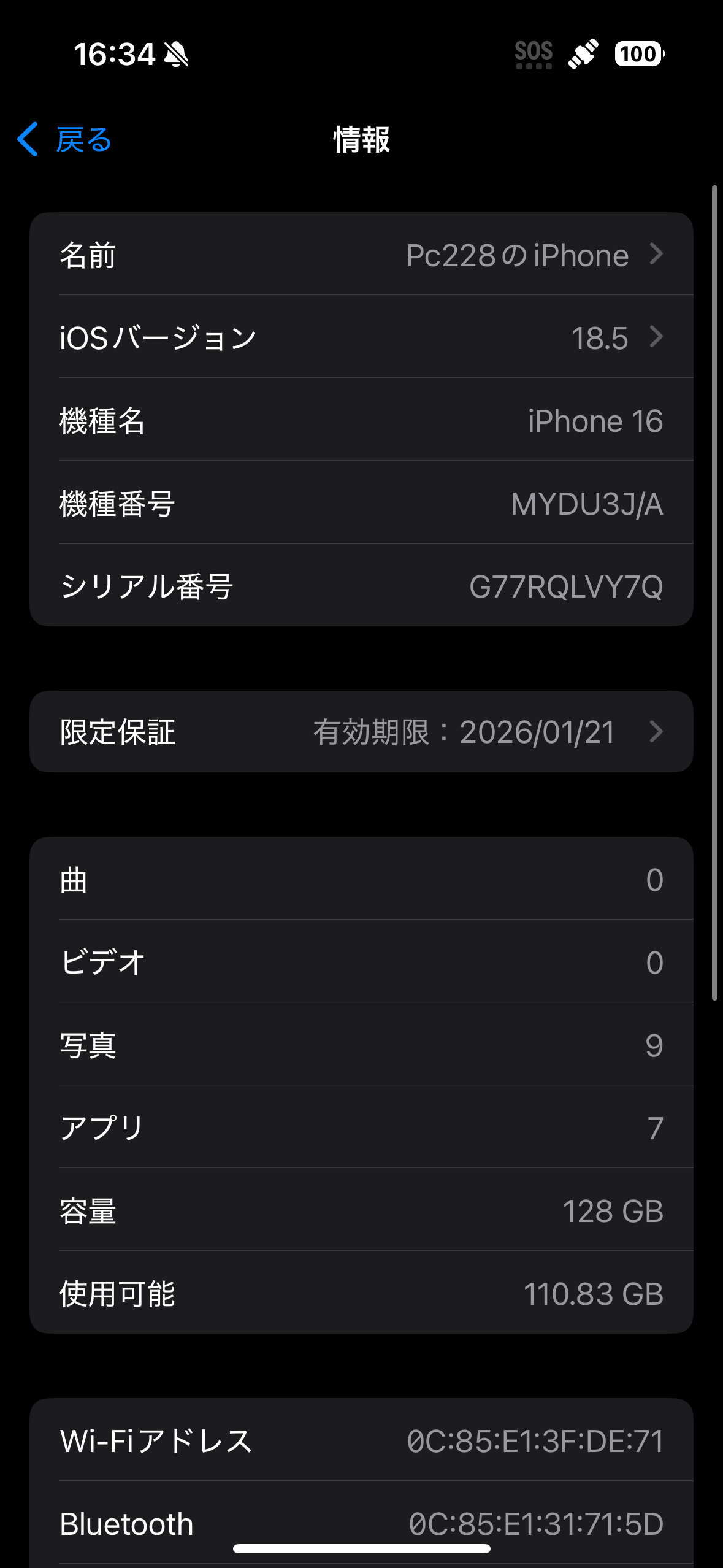This screenshot has height=1568, width=723.
Task: Go back using the 戻る button
Action: tap(64, 140)
